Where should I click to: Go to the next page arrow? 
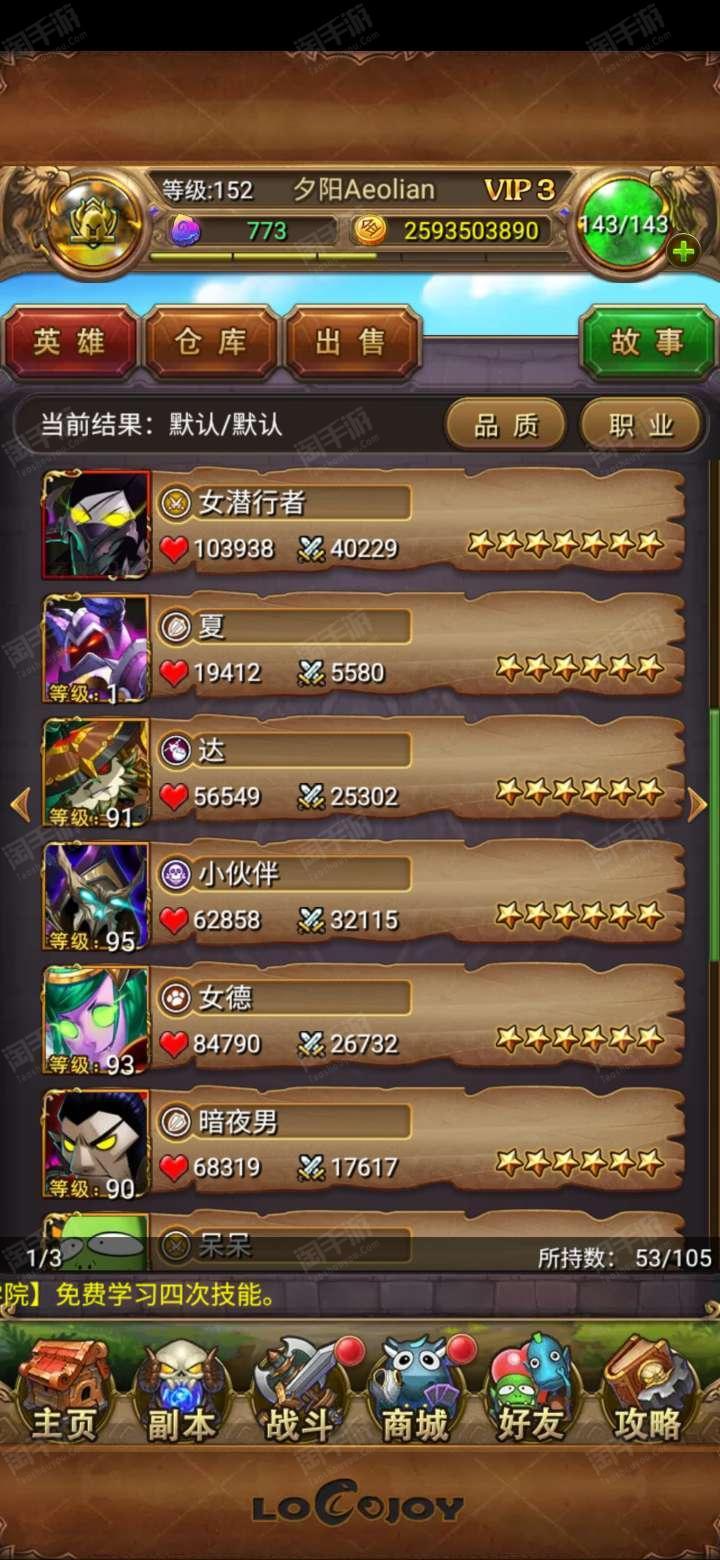click(x=697, y=805)
